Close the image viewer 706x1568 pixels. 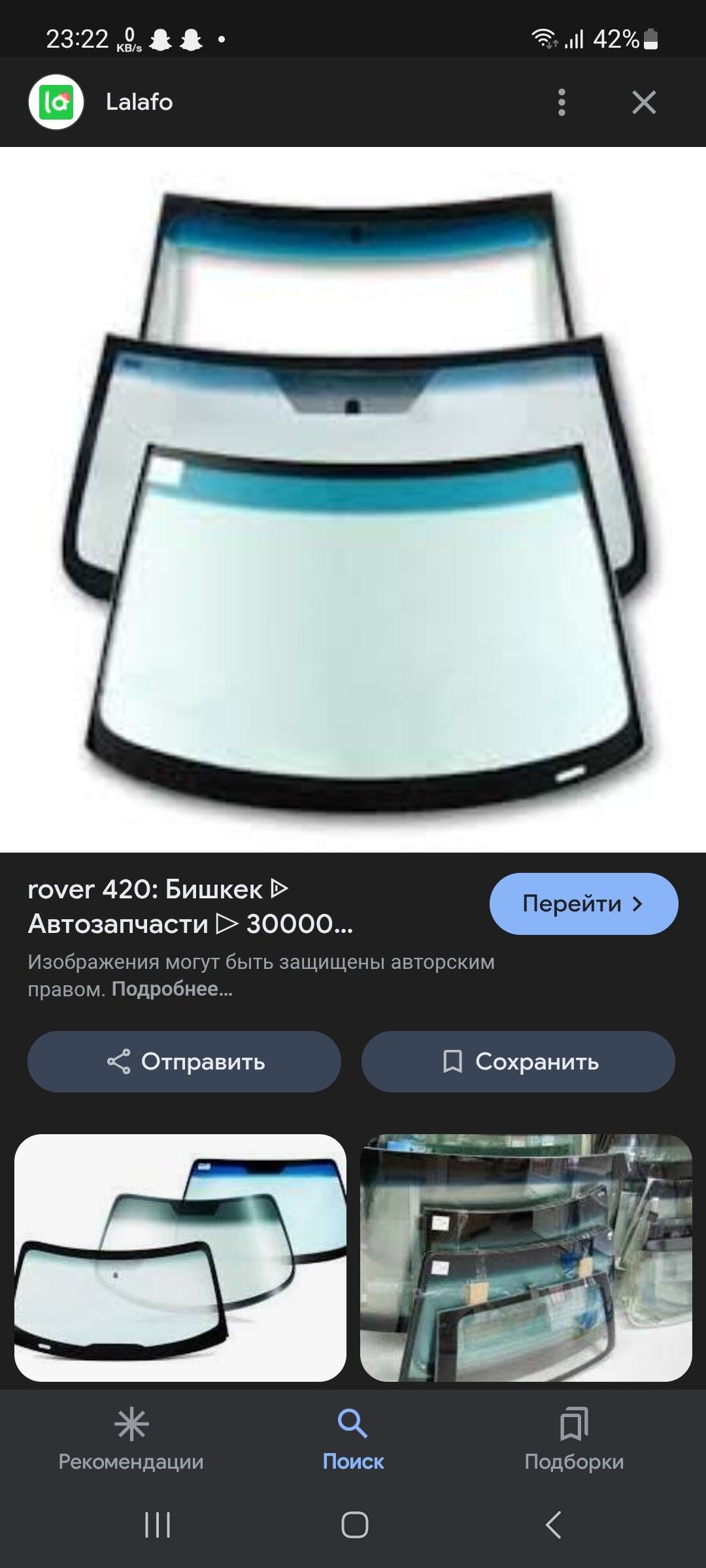pyautogui.click(x=644, y=102)
